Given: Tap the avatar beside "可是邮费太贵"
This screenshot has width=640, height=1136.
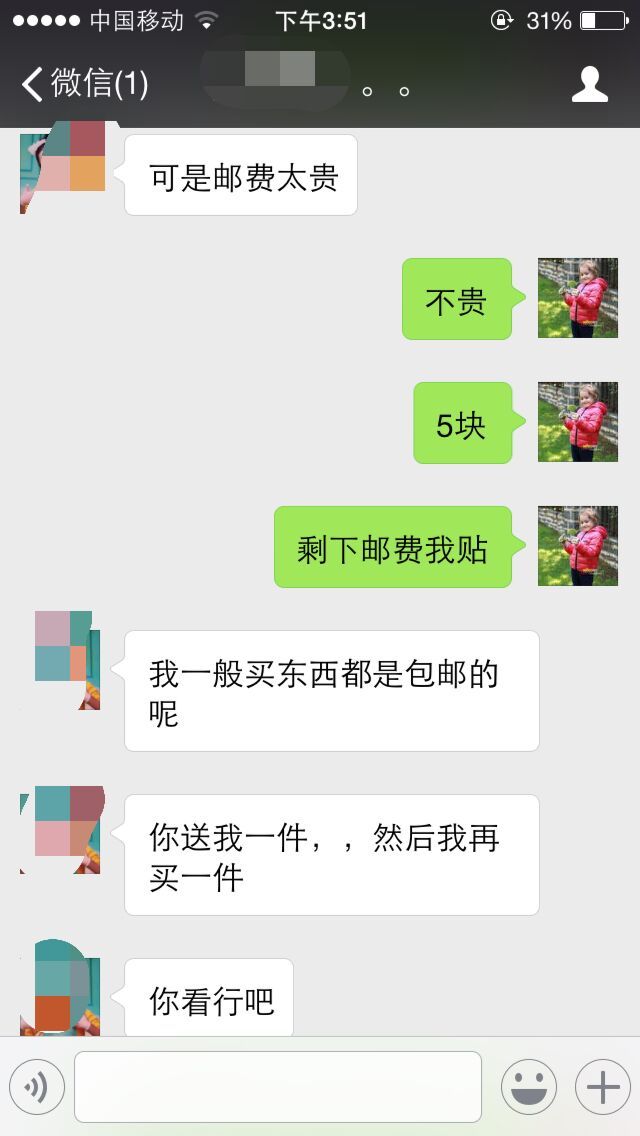Looking at the screenshot, I should pyautogui.click(x=62, y=167).
